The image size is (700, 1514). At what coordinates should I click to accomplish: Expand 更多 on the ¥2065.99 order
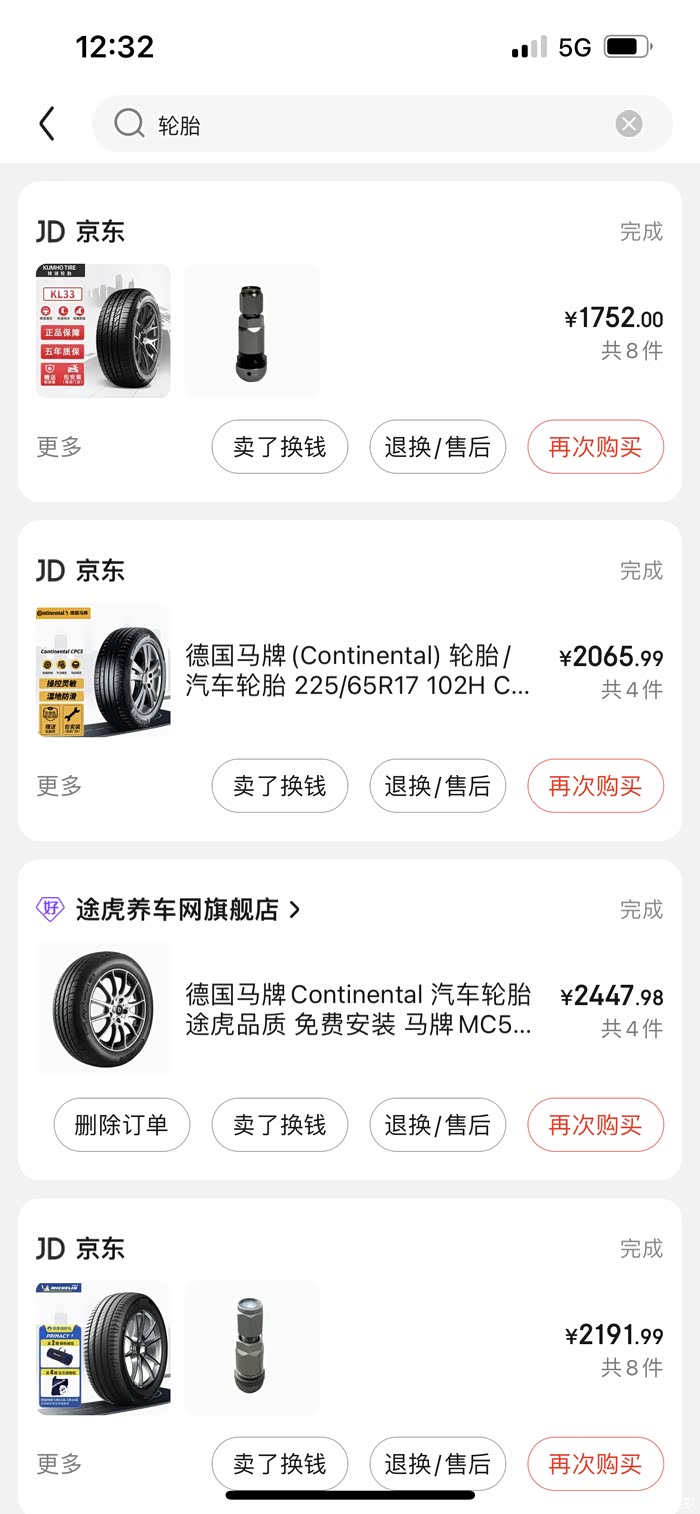(59, 786)
